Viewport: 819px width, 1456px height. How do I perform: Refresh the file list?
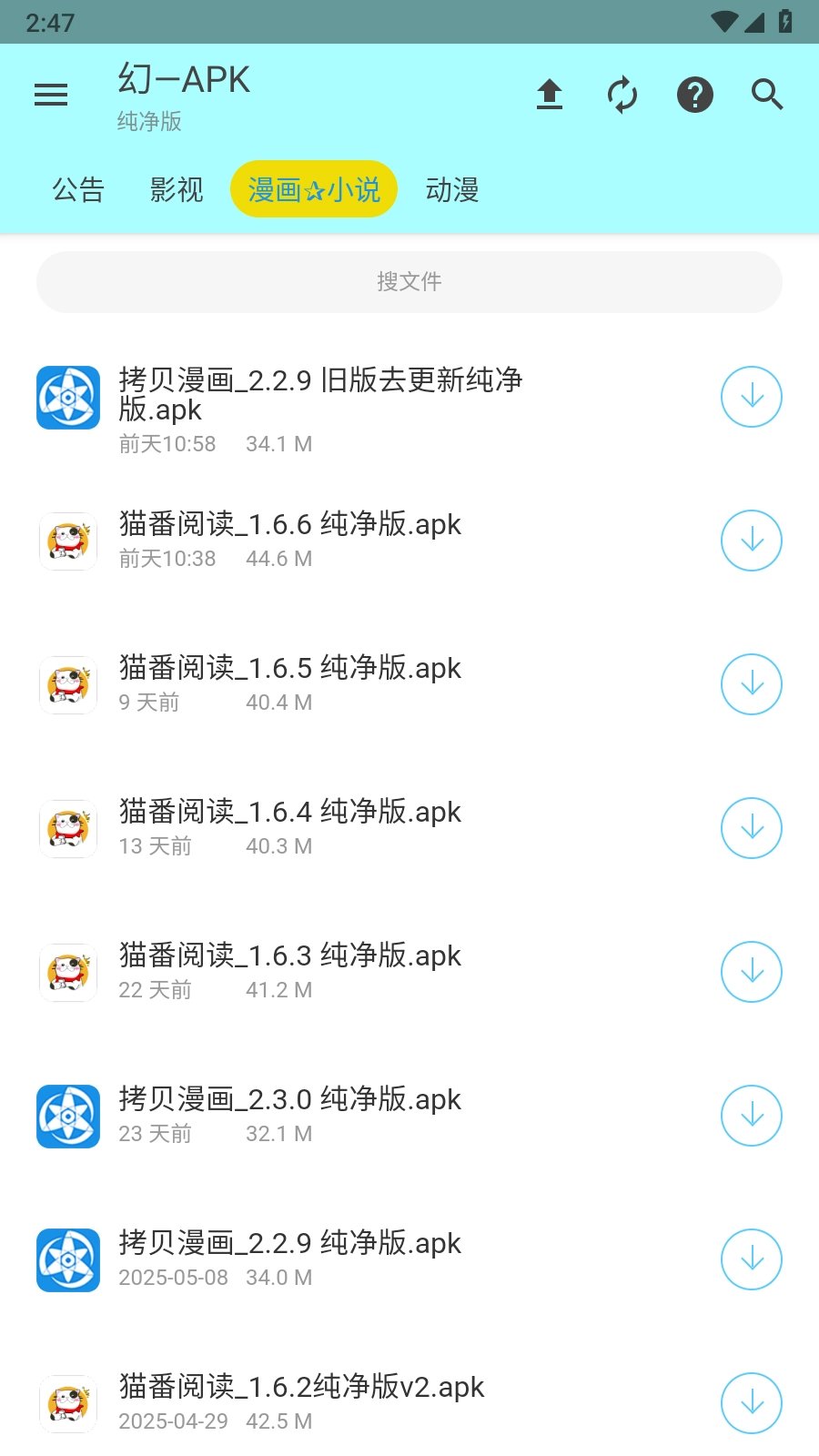click(622, 95)
